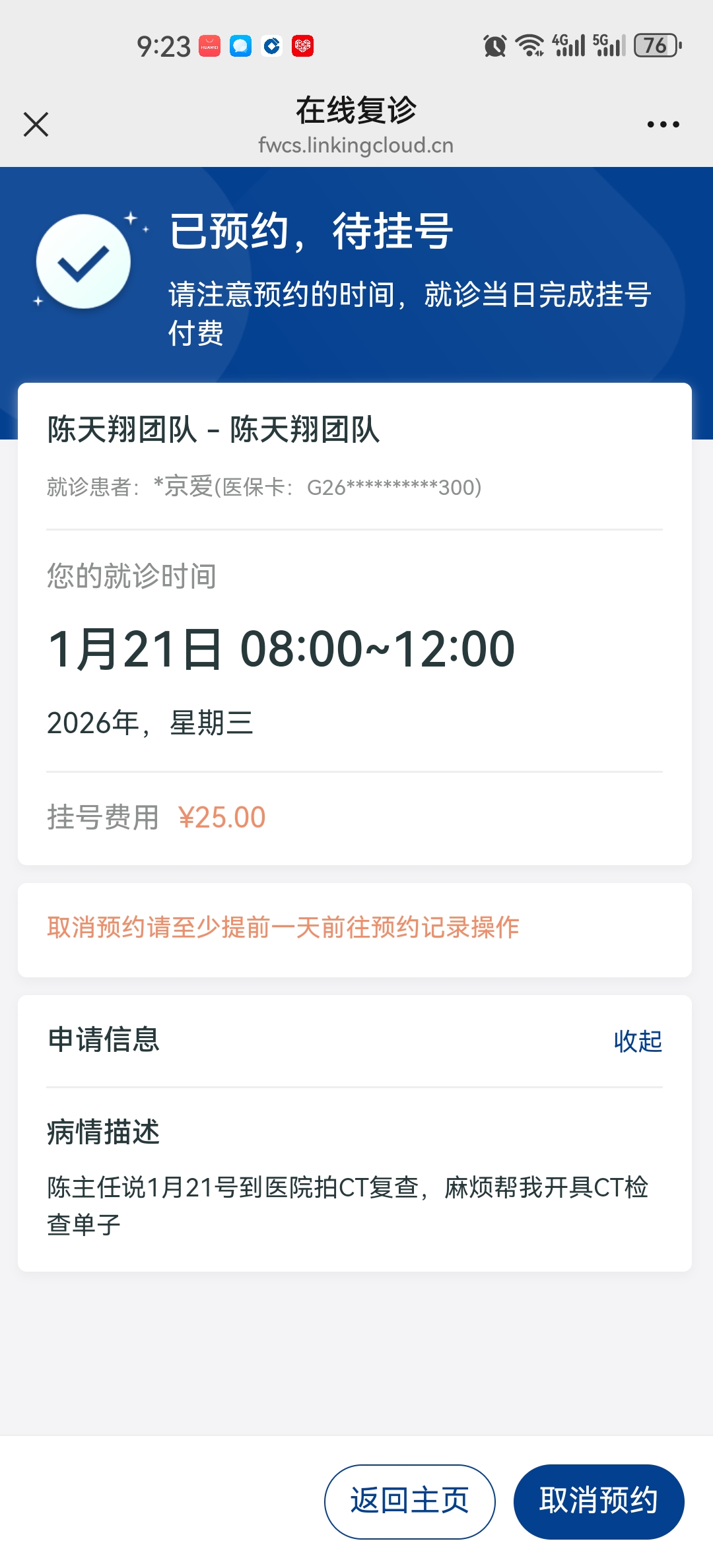The width and height of the screenshot is (713, 1568).
Task: Close the 在线复诊 web page
Action: (36, 124)
